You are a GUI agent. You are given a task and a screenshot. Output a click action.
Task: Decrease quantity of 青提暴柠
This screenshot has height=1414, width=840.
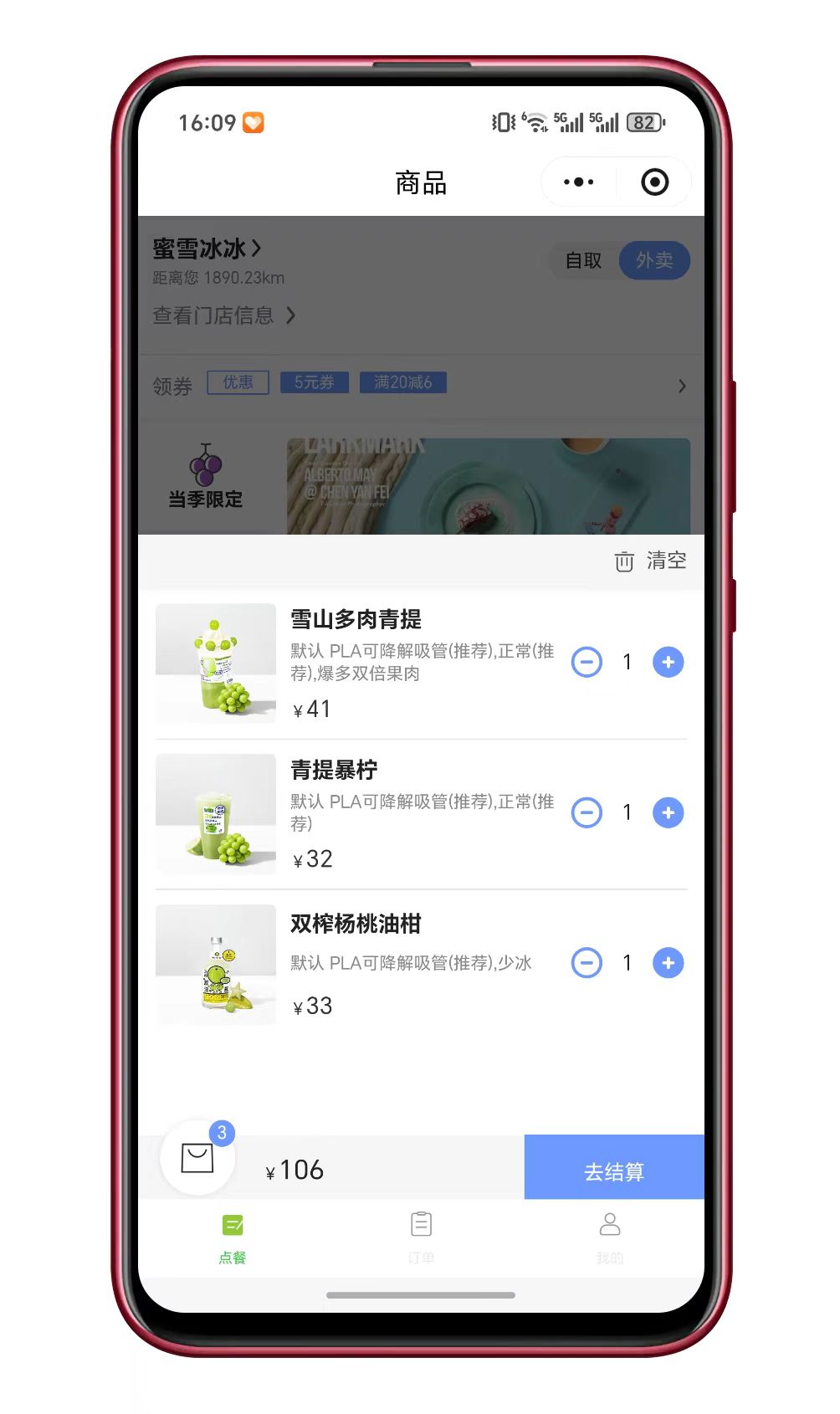(586, 812)
